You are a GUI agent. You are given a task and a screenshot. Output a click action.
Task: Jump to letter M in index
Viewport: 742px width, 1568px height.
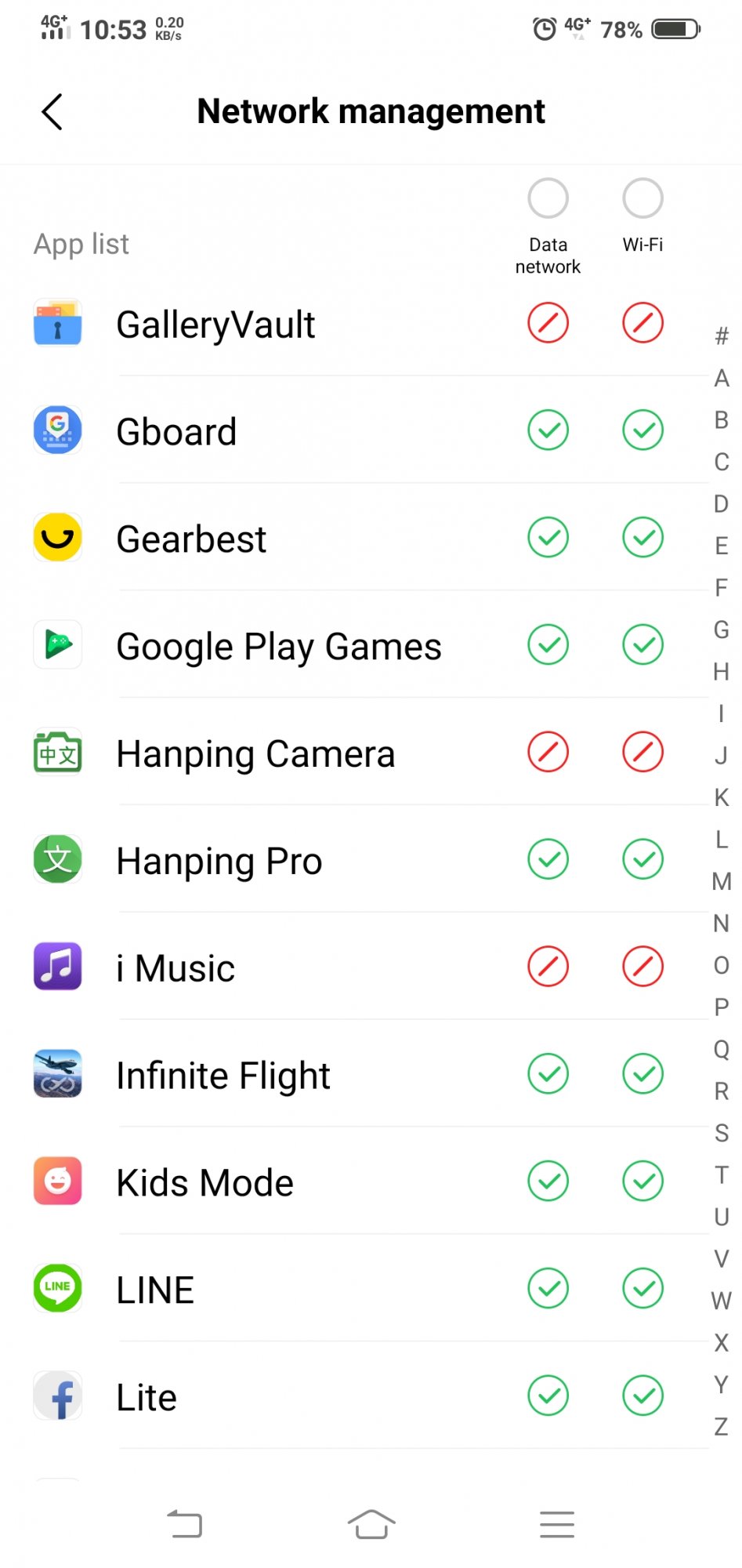[721, 882]
